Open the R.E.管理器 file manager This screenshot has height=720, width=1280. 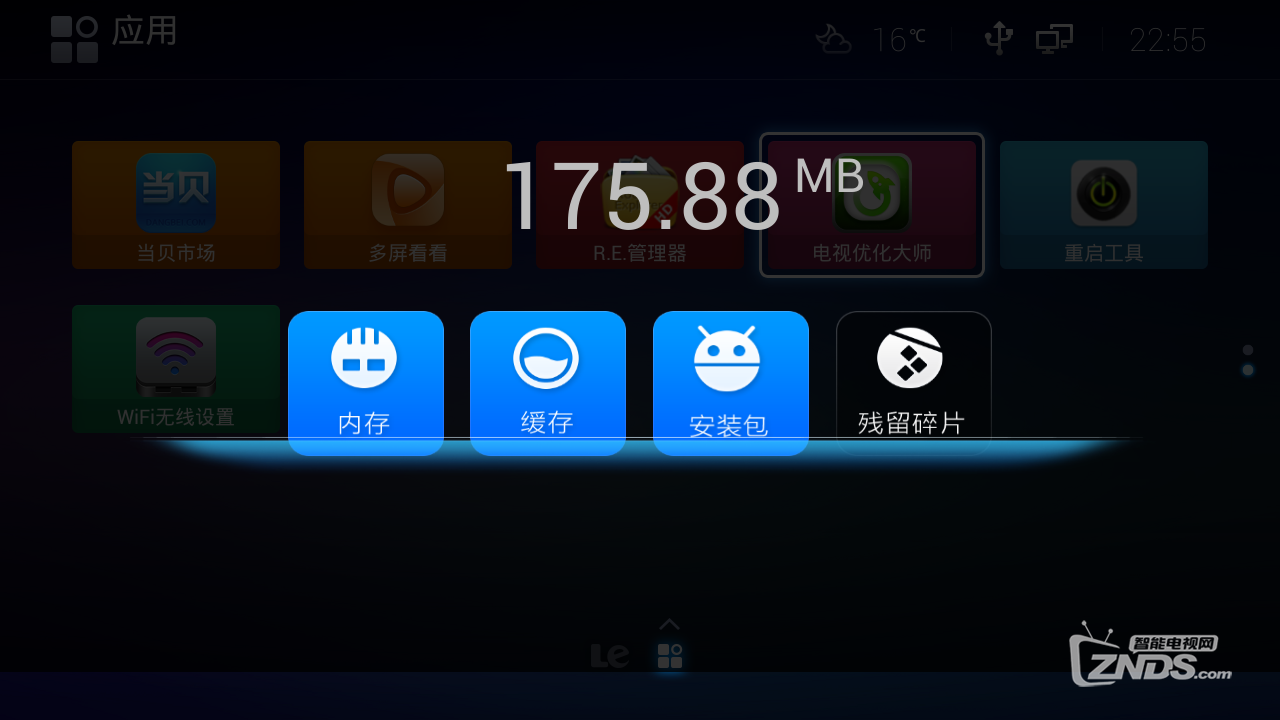(640, 205)
